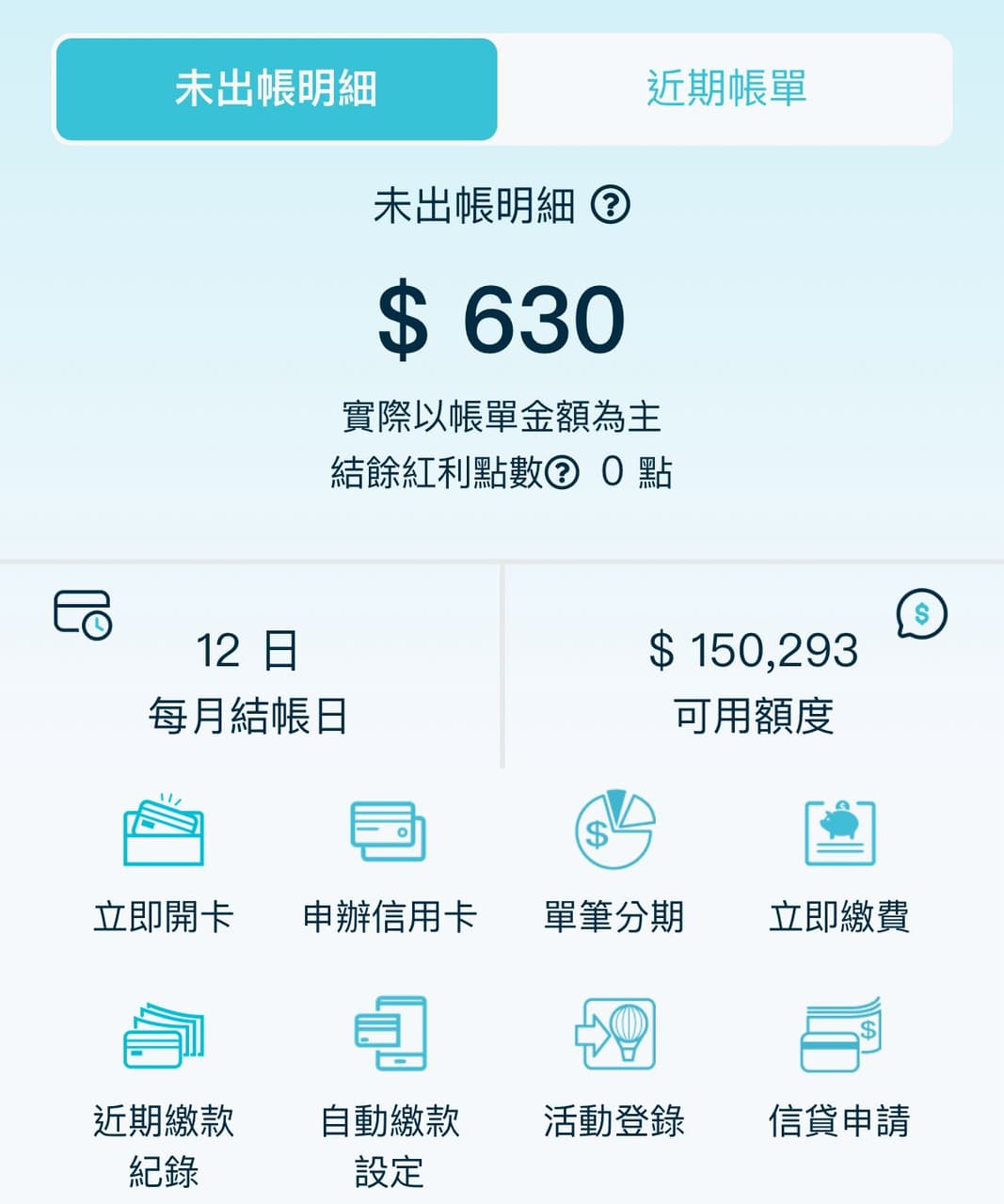Switch to the 未出帳明細 tab

pos(276,89)
